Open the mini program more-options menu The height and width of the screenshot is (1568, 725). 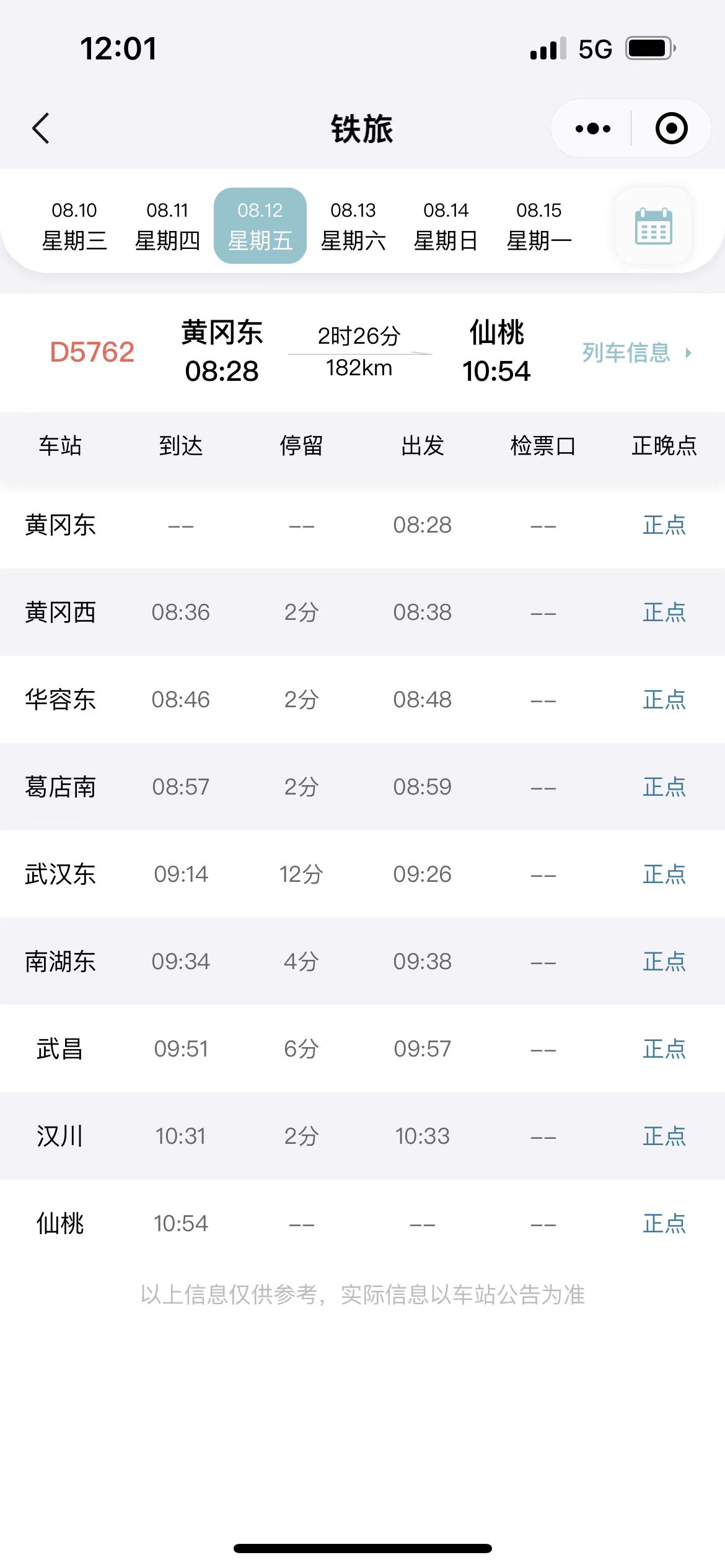[592, 129]
